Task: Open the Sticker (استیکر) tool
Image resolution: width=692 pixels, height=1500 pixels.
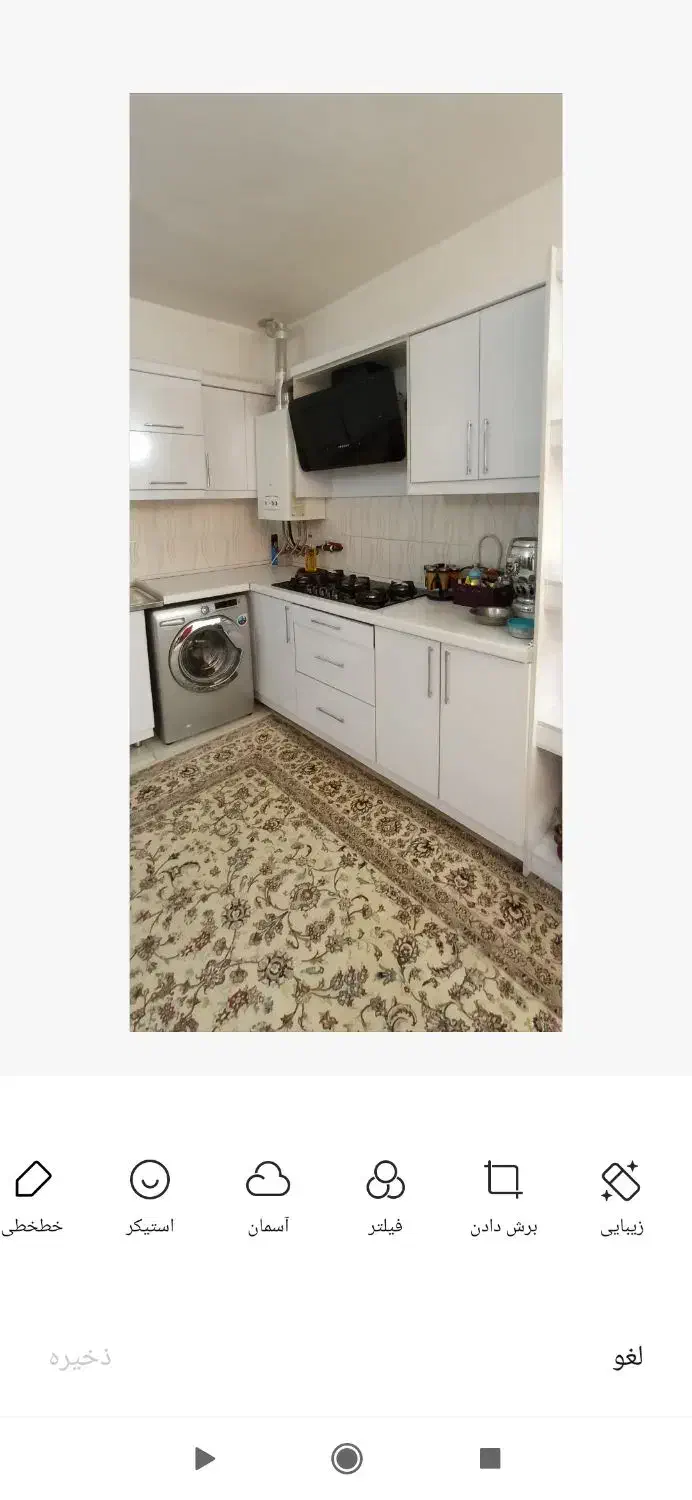Action: coord(150,1196)
